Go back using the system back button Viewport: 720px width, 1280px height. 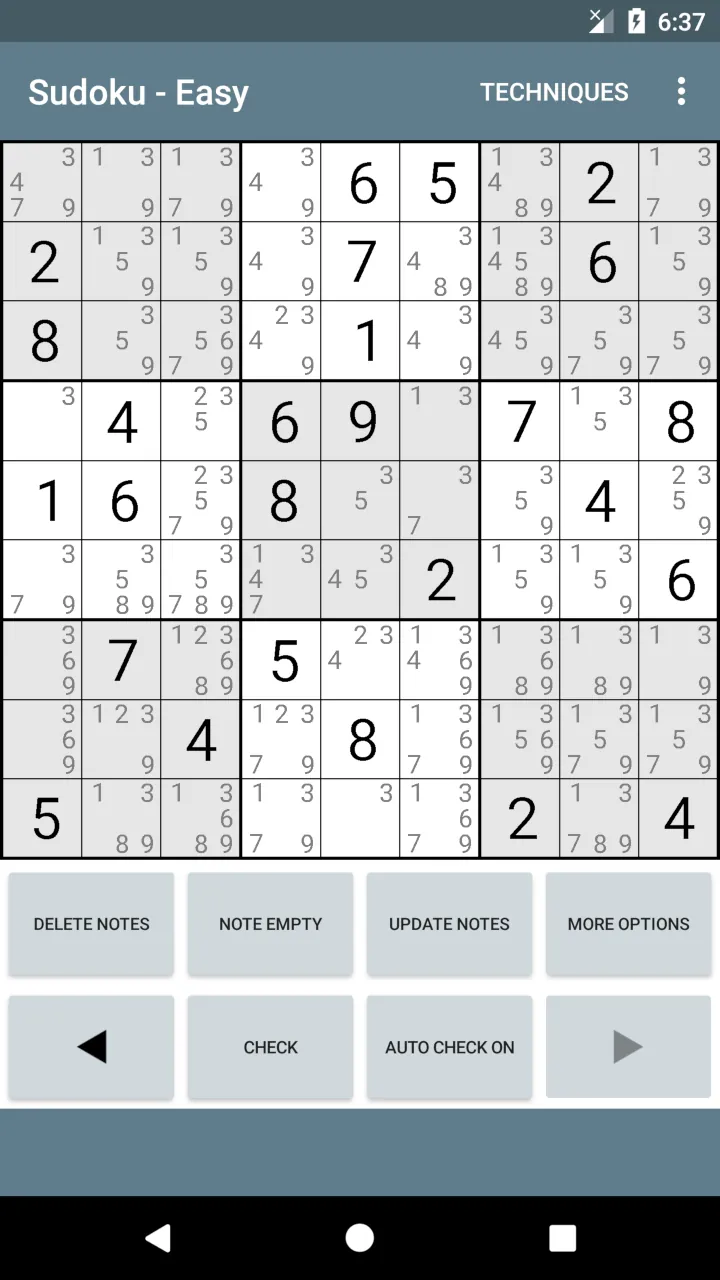click(158, 1238)
